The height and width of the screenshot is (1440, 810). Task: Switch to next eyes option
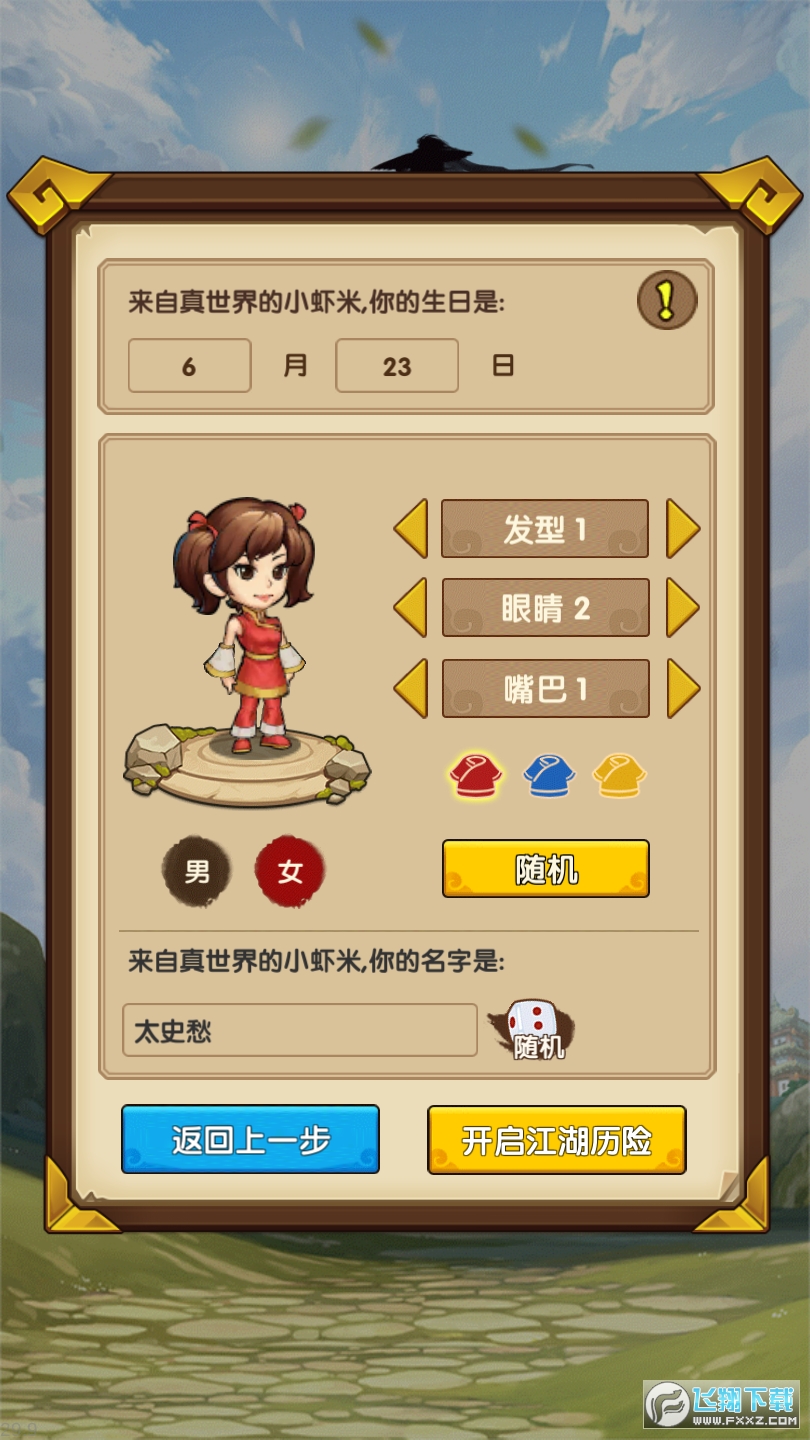[682, 607]
